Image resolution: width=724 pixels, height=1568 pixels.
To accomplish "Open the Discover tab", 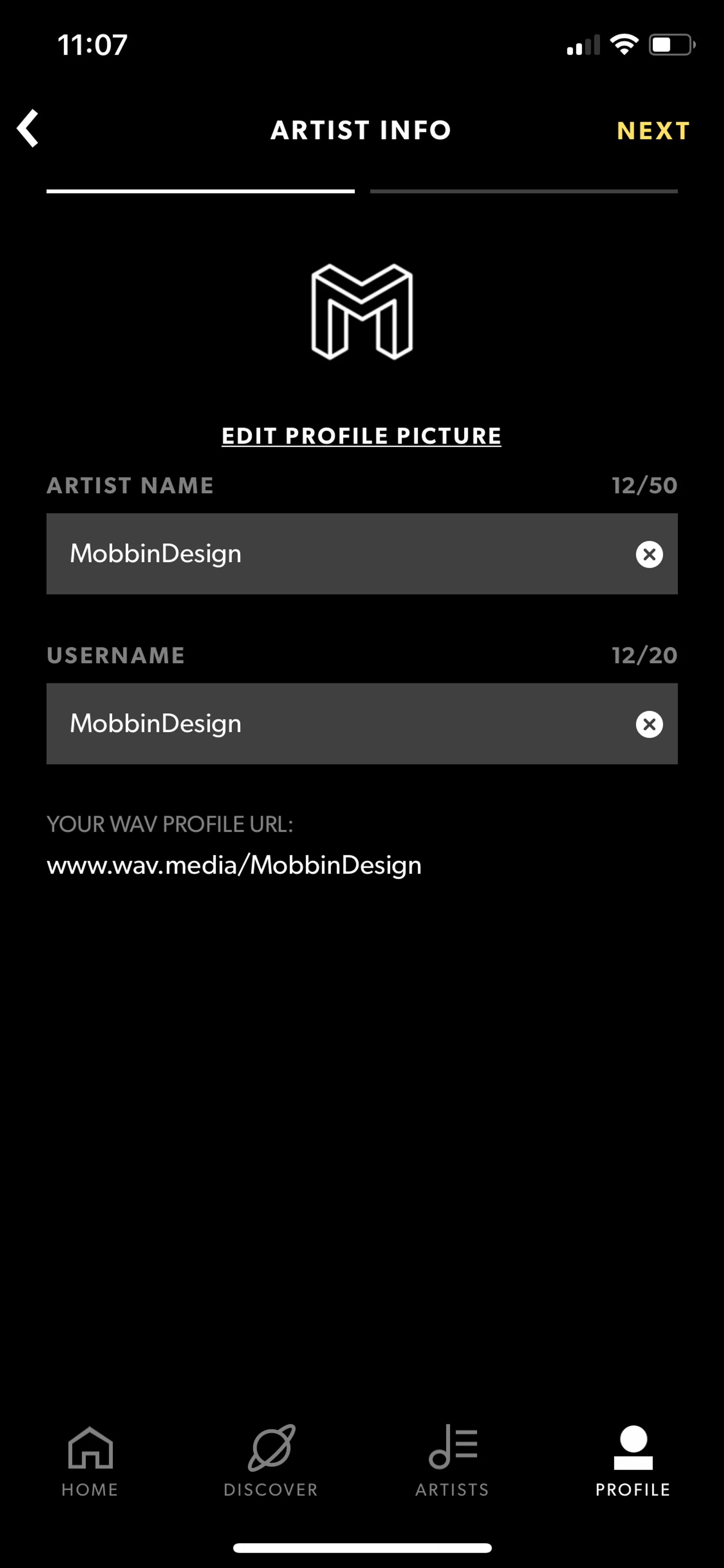I will coord(271,1461).
